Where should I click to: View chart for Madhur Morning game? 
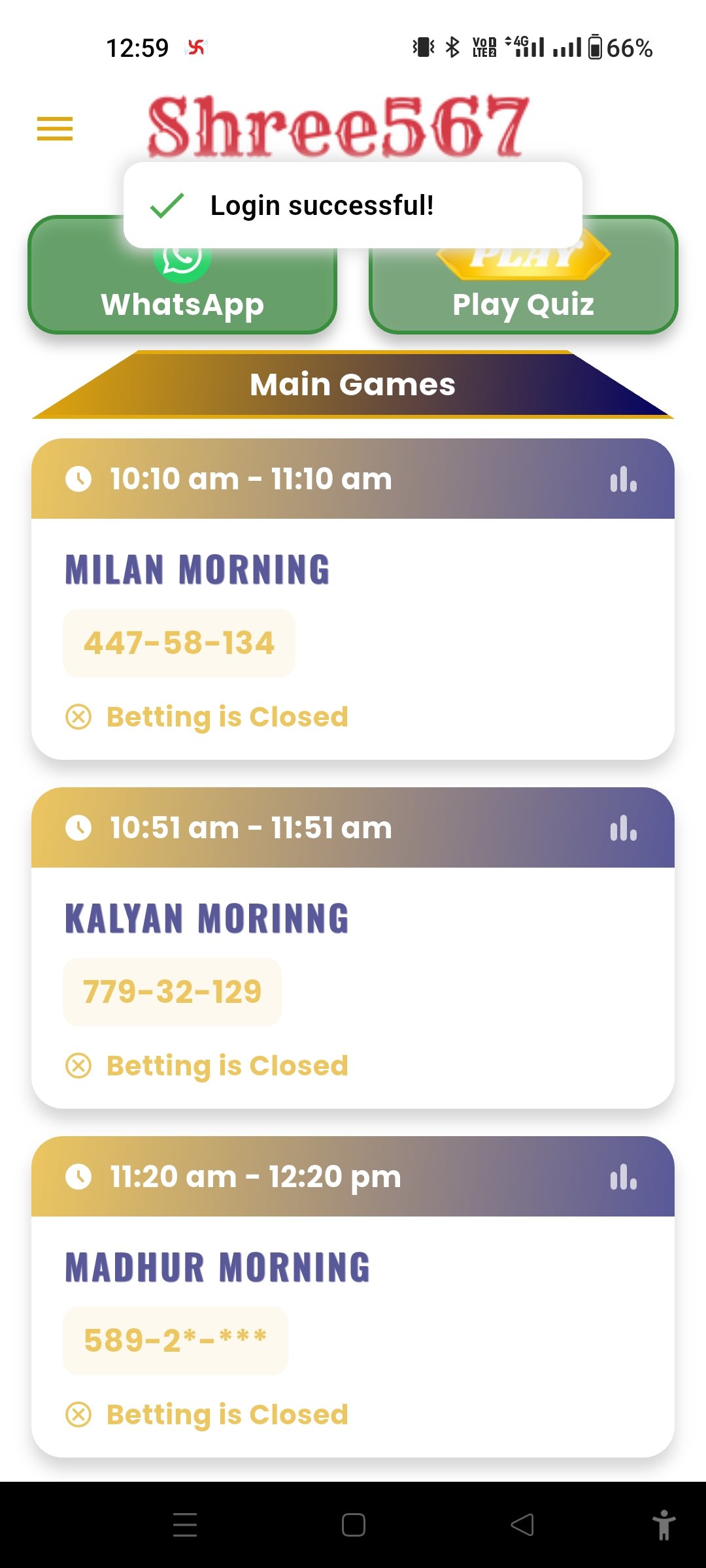pos(623,1177)
